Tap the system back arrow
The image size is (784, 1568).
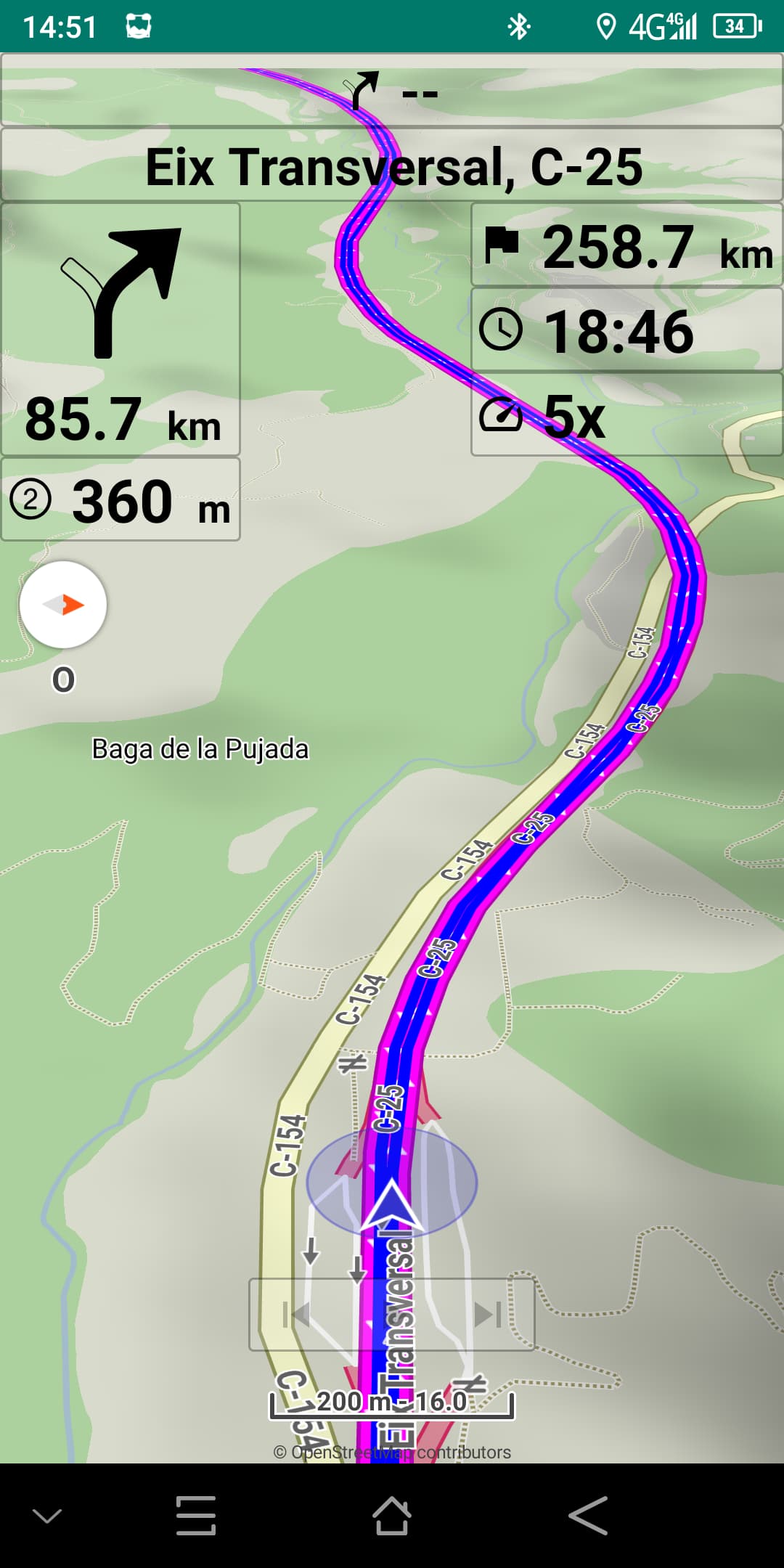pyautogui.click(x=587, y=1516)
